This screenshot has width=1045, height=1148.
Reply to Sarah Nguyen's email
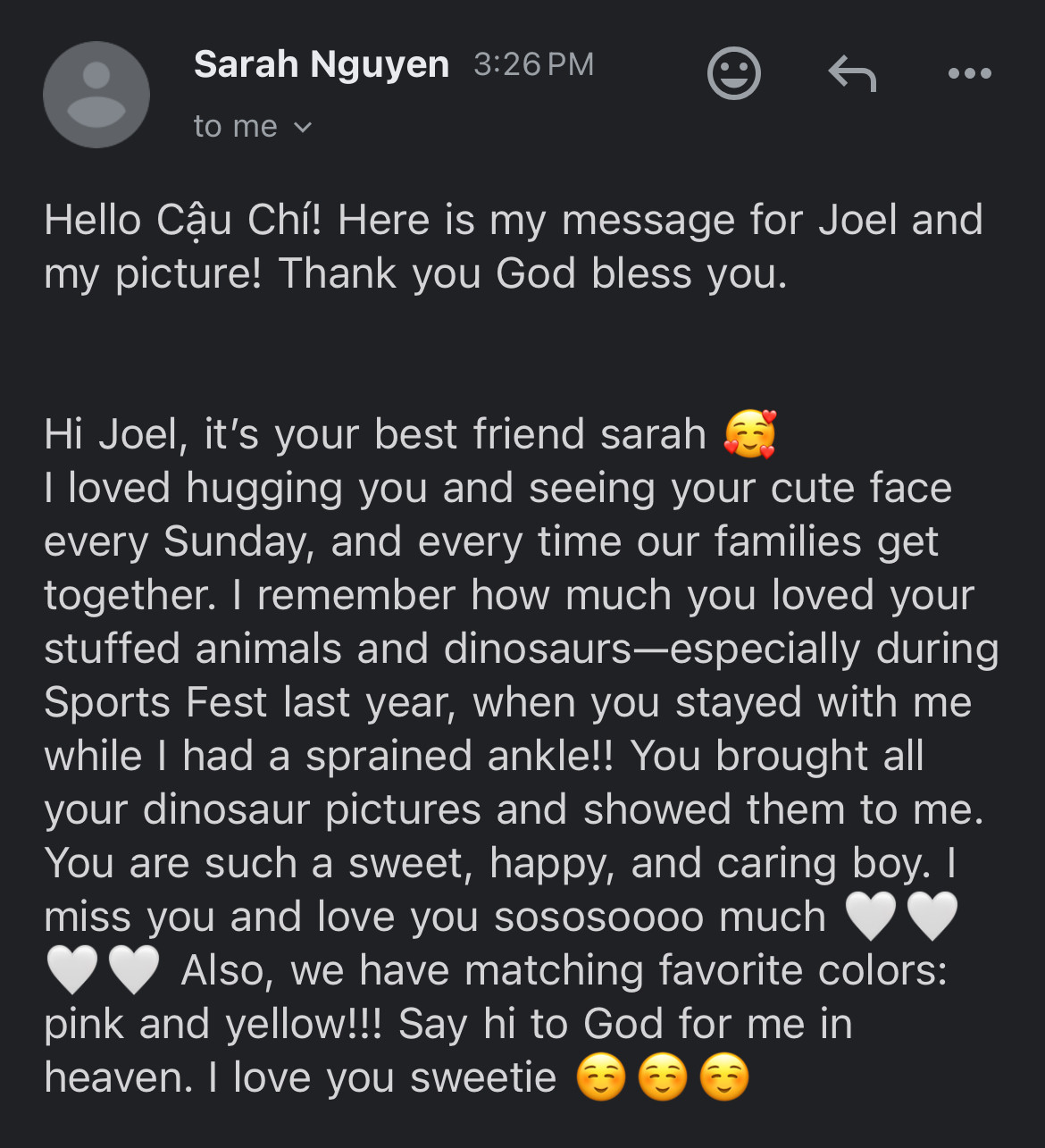click(852, 73)
